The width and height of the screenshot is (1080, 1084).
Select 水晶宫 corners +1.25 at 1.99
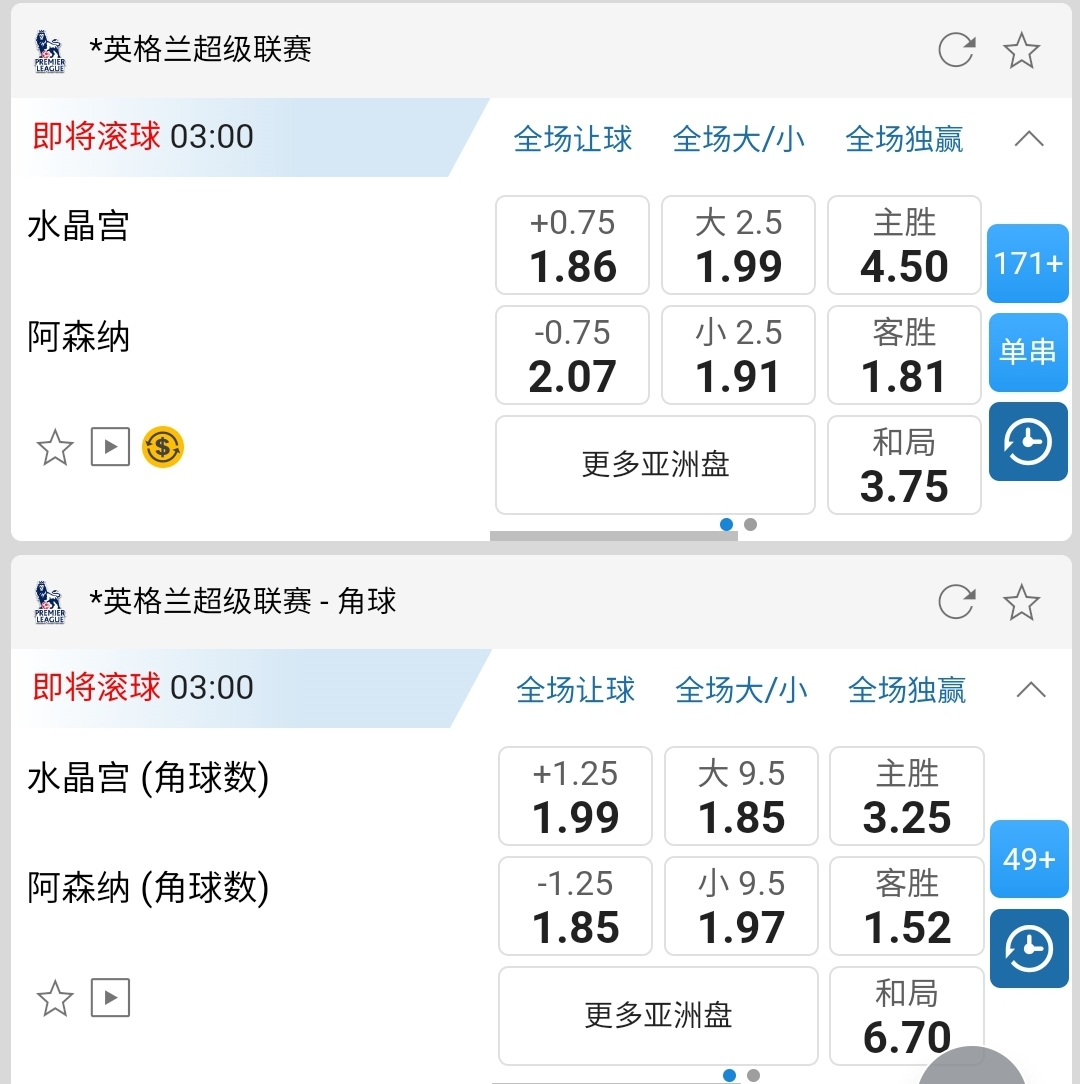[575, 796]
